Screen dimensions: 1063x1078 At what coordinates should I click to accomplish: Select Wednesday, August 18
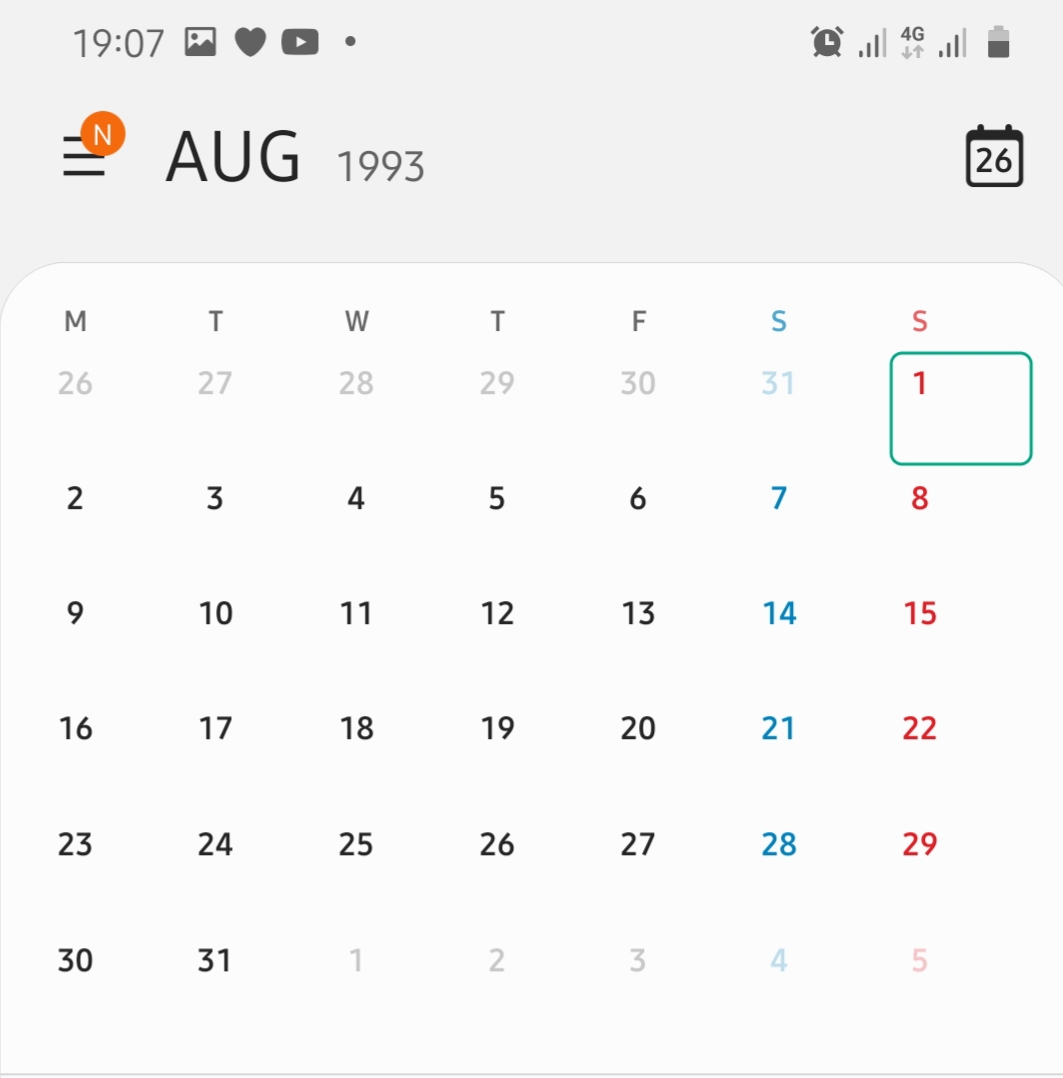(357, 728)
